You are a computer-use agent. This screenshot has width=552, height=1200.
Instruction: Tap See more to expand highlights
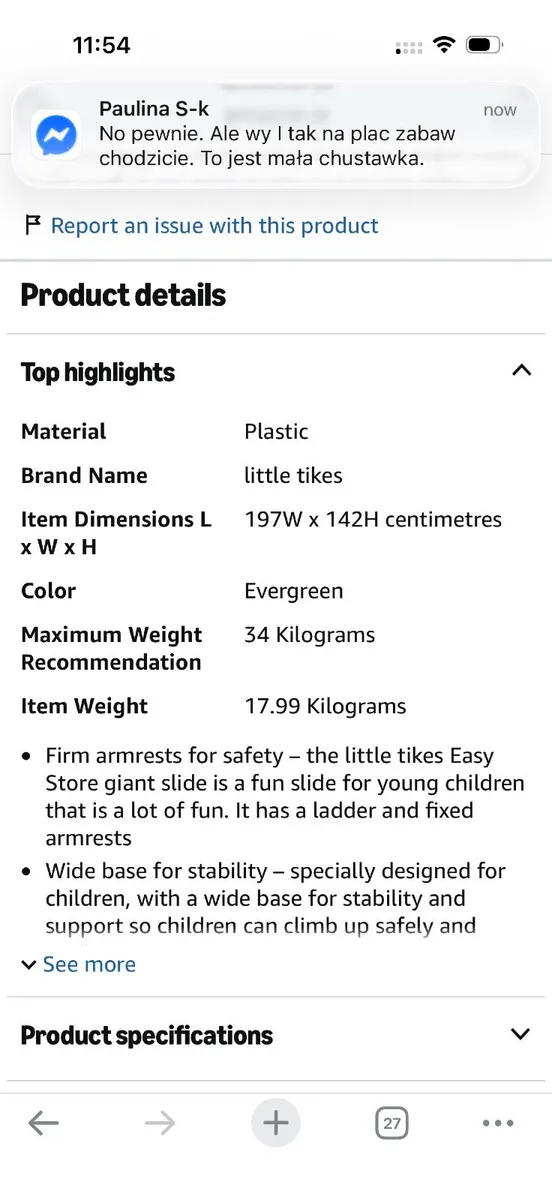pos(79,964)
